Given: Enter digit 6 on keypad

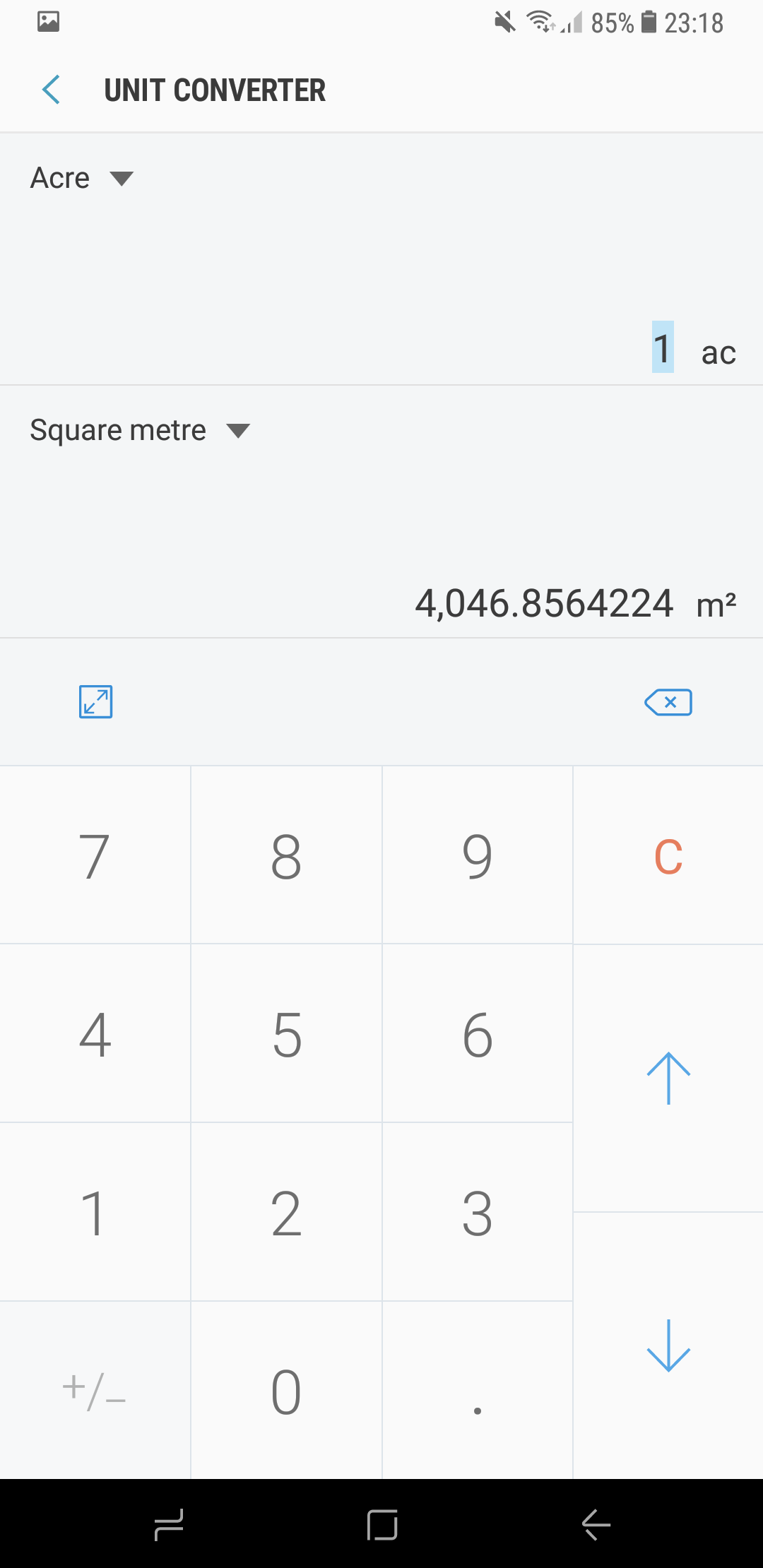Looking at the screenshot, I should 478,1035.
